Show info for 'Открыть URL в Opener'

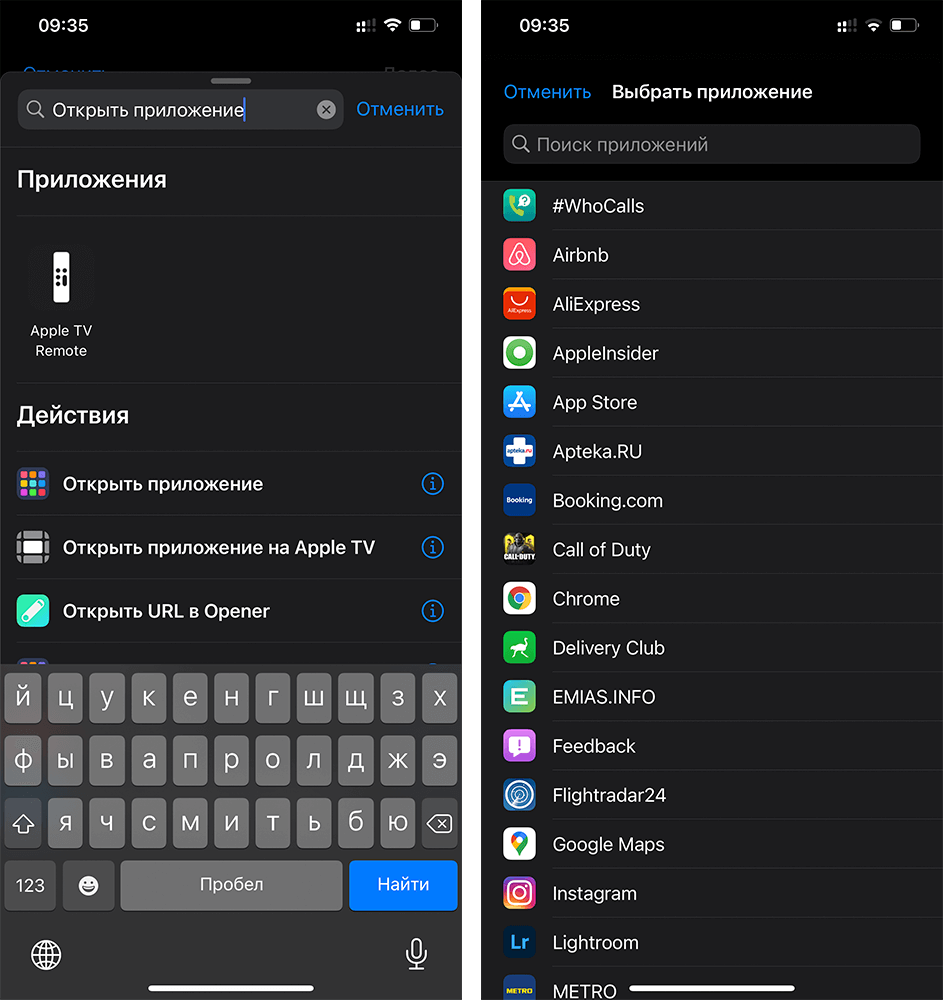(x=432, y=611)
